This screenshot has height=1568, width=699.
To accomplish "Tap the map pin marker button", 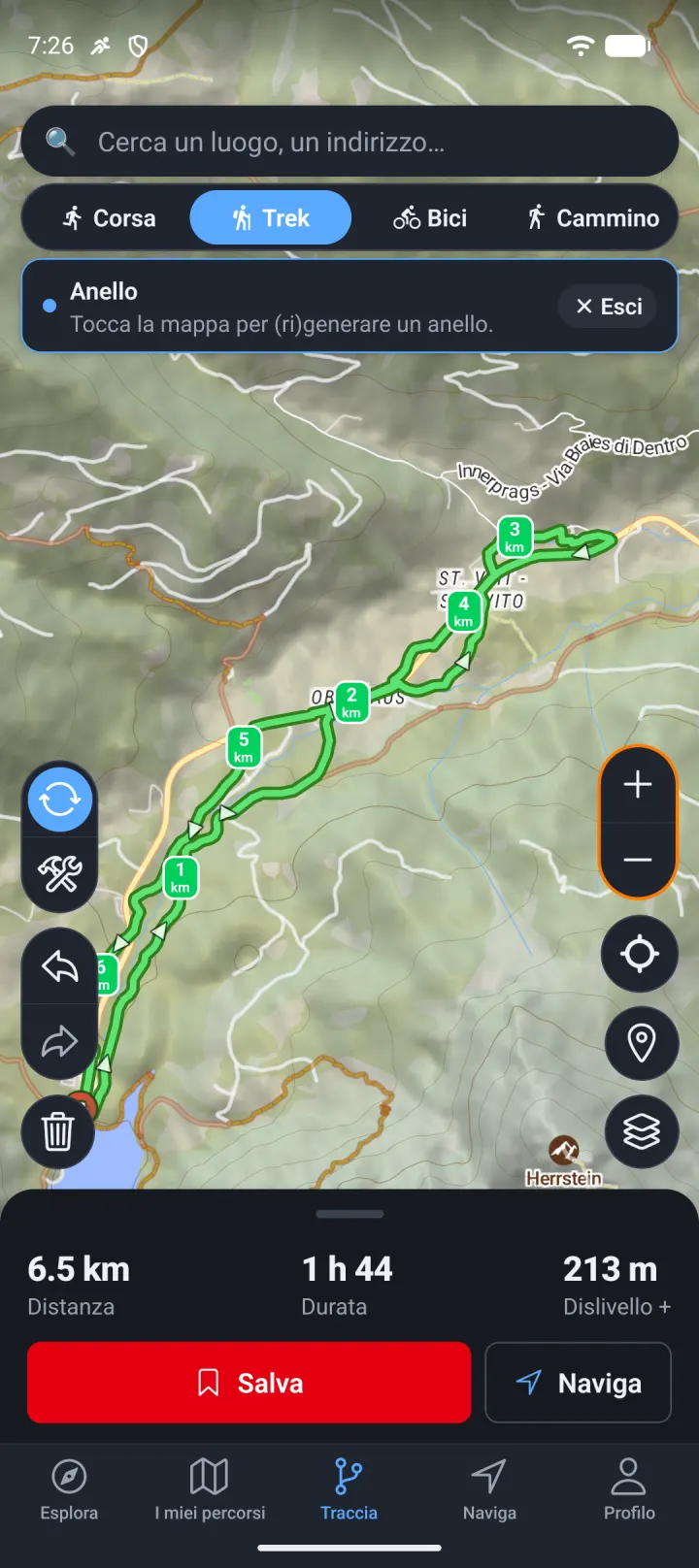I will [x=641, y=1043].
